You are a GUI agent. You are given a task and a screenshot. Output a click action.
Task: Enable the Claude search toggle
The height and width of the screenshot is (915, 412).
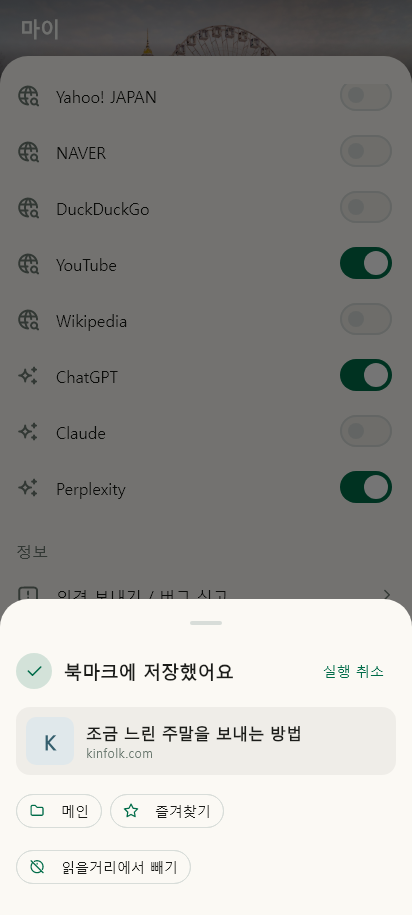point(366,431)
